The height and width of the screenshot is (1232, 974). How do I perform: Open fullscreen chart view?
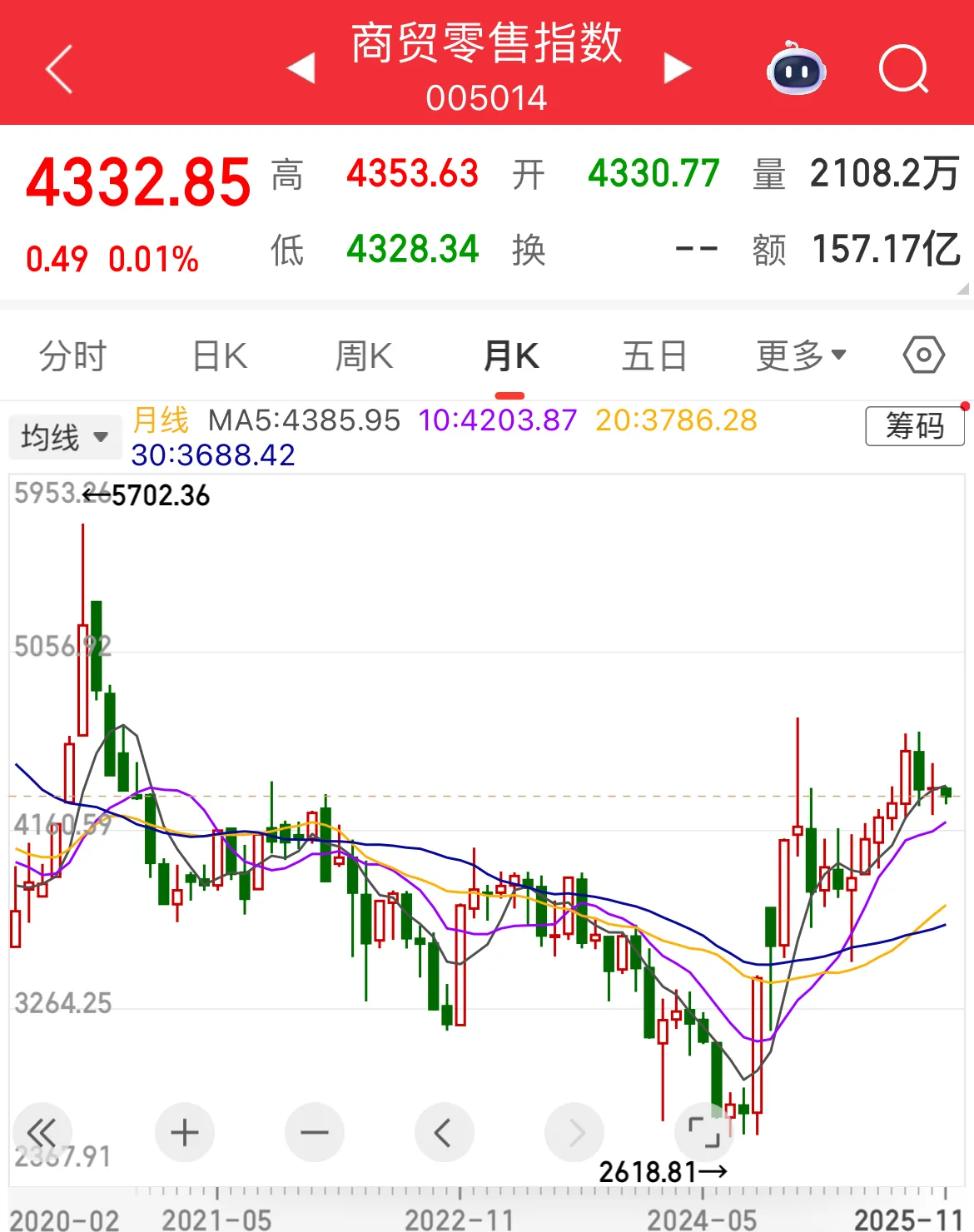703,1132
